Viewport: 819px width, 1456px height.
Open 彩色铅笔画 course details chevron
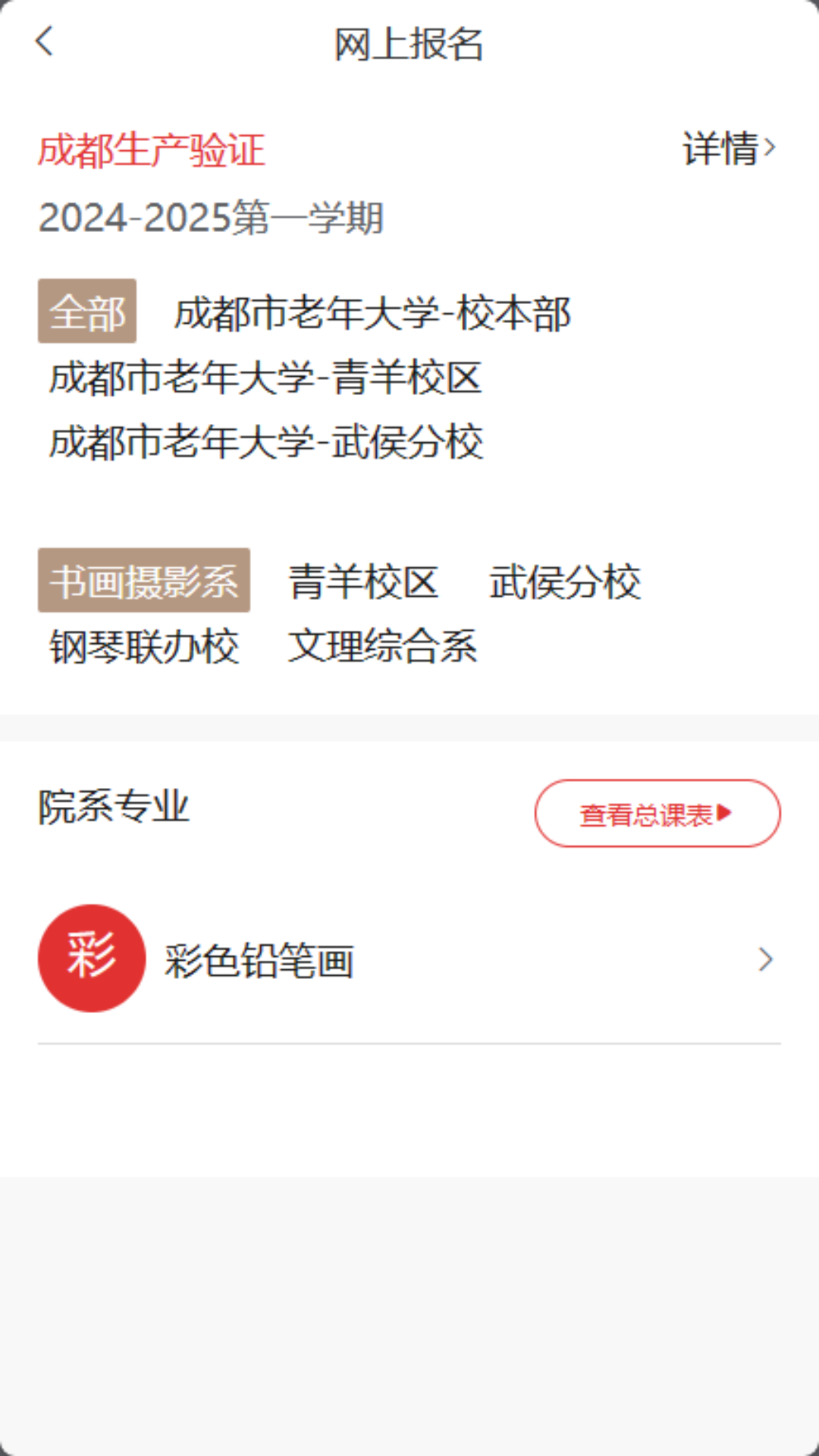click(x=765, y=960)
